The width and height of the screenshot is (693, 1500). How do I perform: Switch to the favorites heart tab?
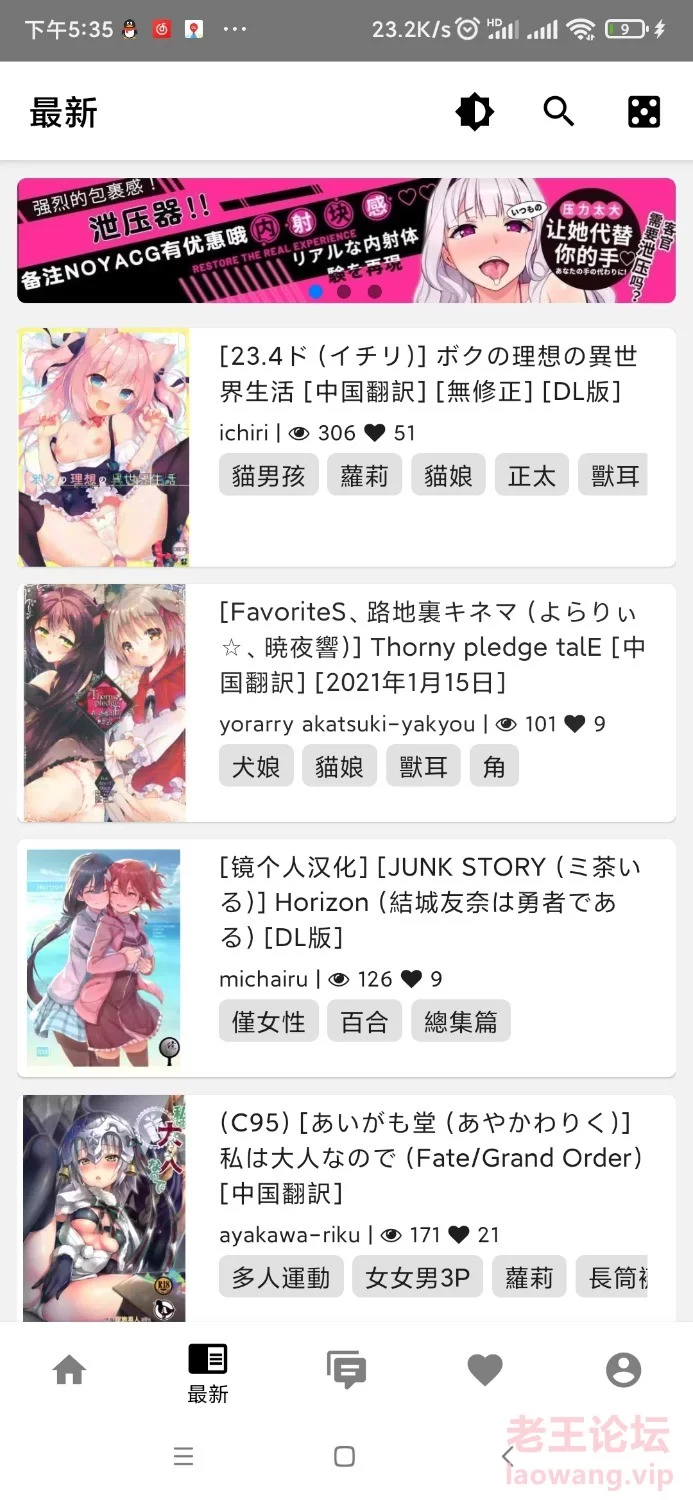(485, 1369)
